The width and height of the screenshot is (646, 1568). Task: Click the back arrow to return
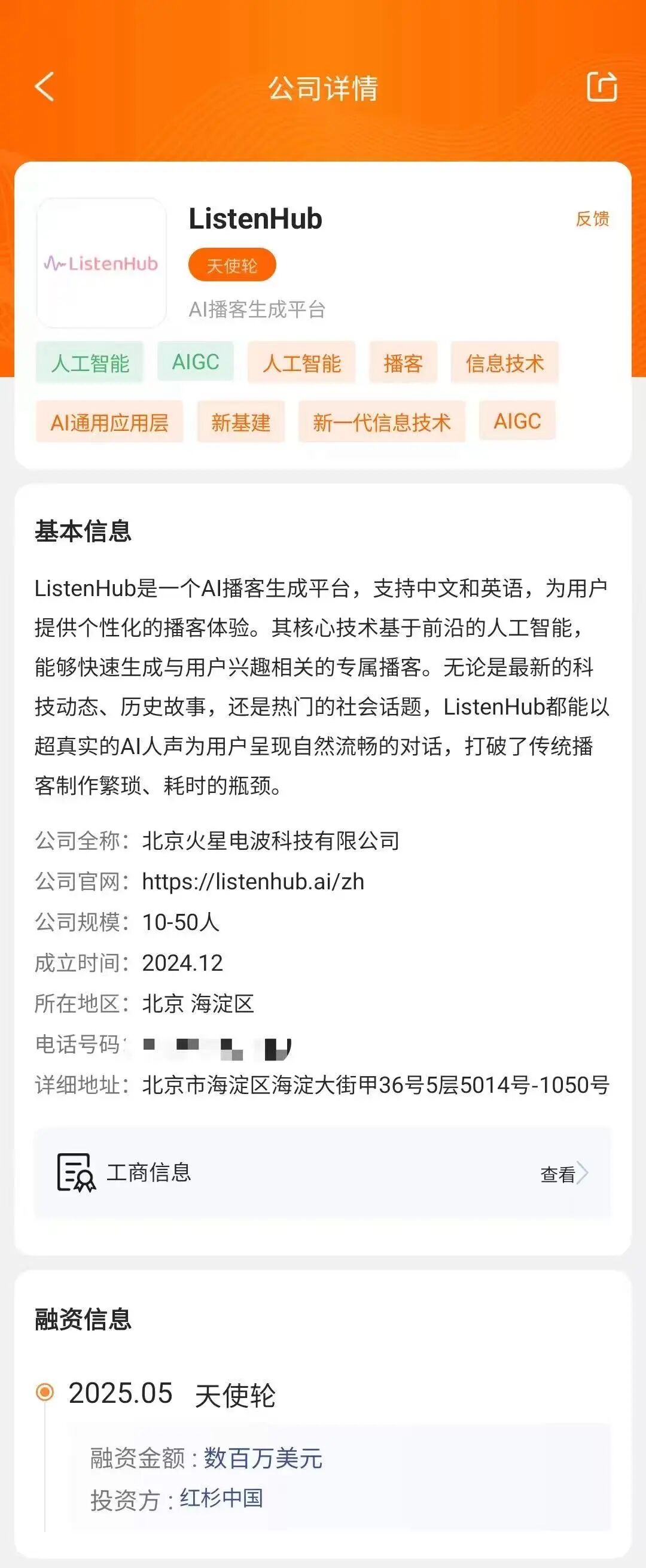(x=42, y=87)
